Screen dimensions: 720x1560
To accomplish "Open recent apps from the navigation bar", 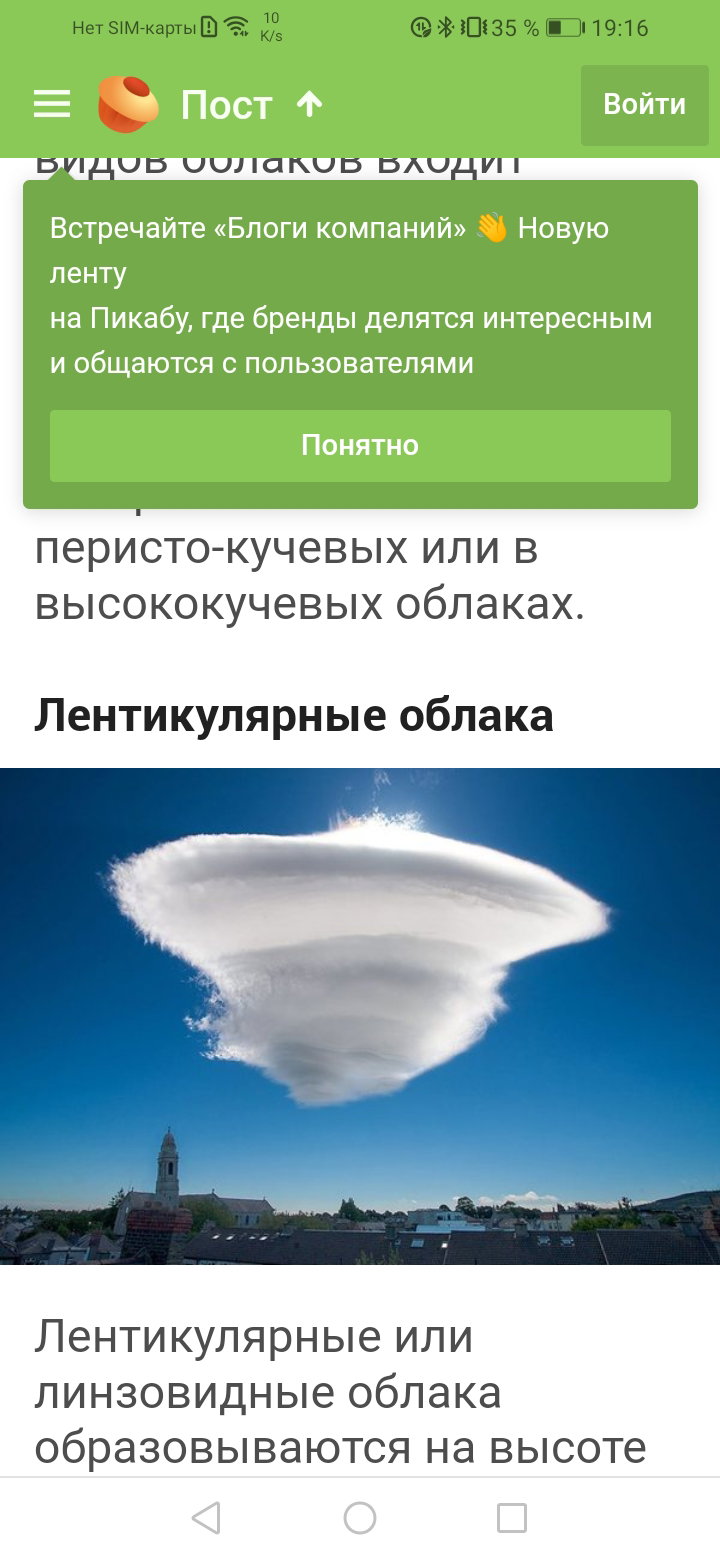I will pyautogui.click(x=512, y=1518).
